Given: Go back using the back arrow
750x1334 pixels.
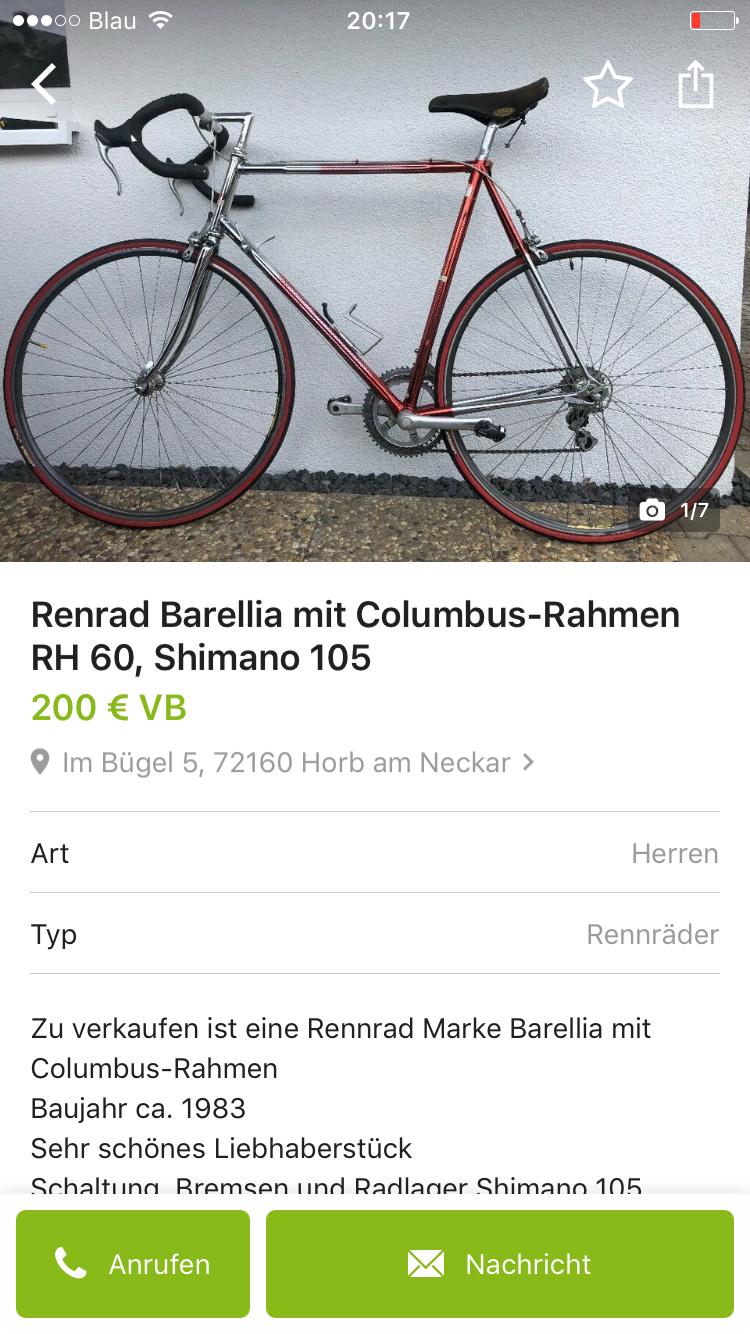Looking at the screenshot, I should pos(45,84).
